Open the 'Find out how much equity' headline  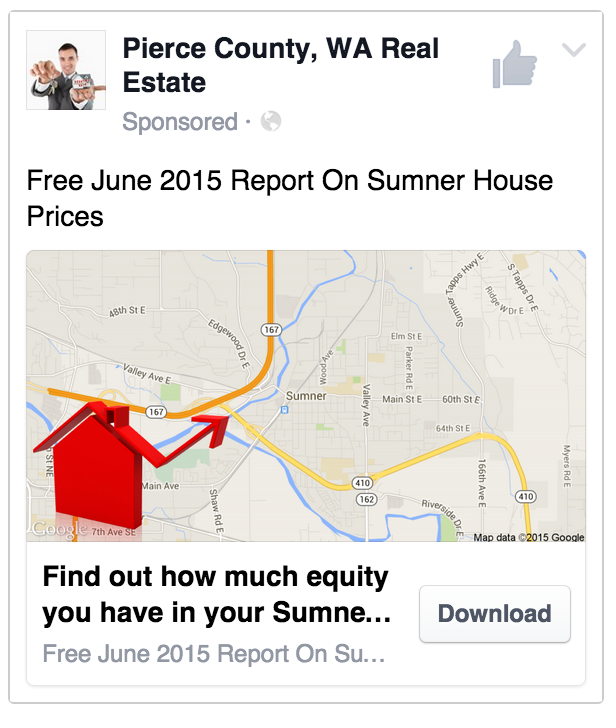[x=217, y=595]
